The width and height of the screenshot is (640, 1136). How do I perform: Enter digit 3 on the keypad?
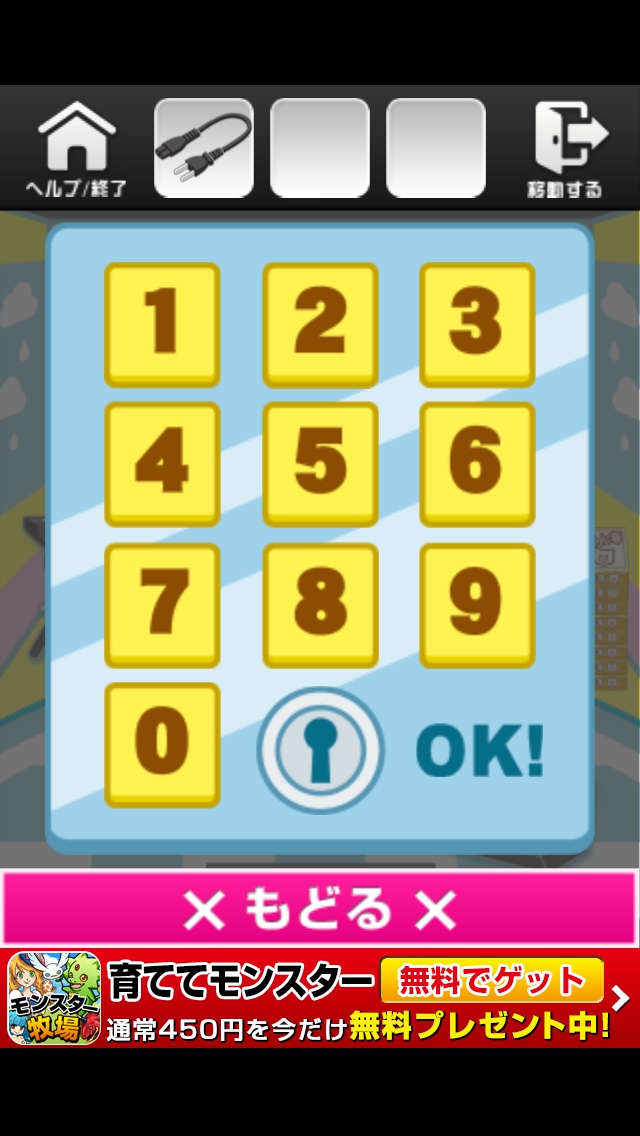pos(477,324)
